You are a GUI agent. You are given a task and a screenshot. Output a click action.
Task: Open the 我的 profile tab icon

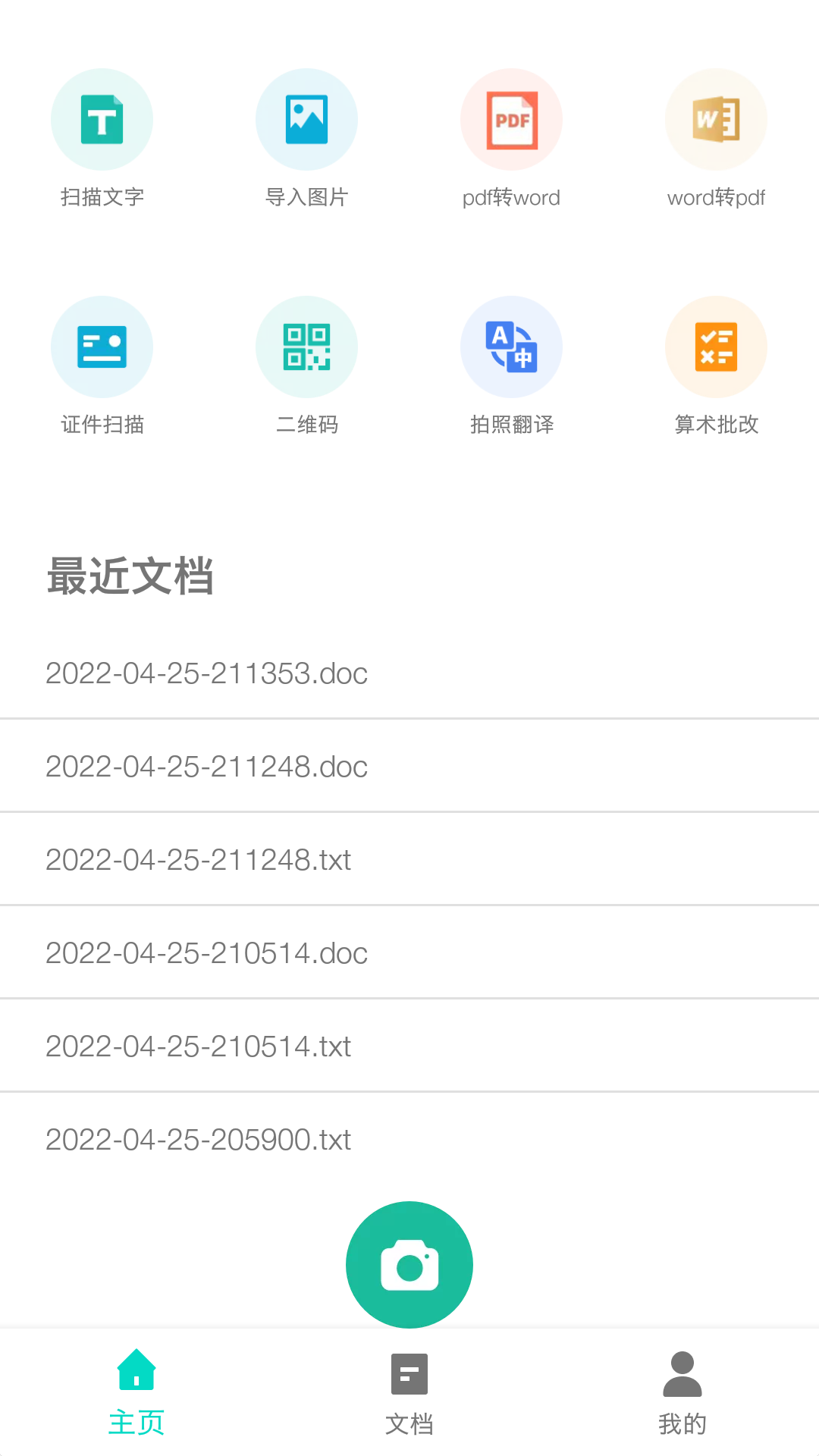pos(682,1373)
